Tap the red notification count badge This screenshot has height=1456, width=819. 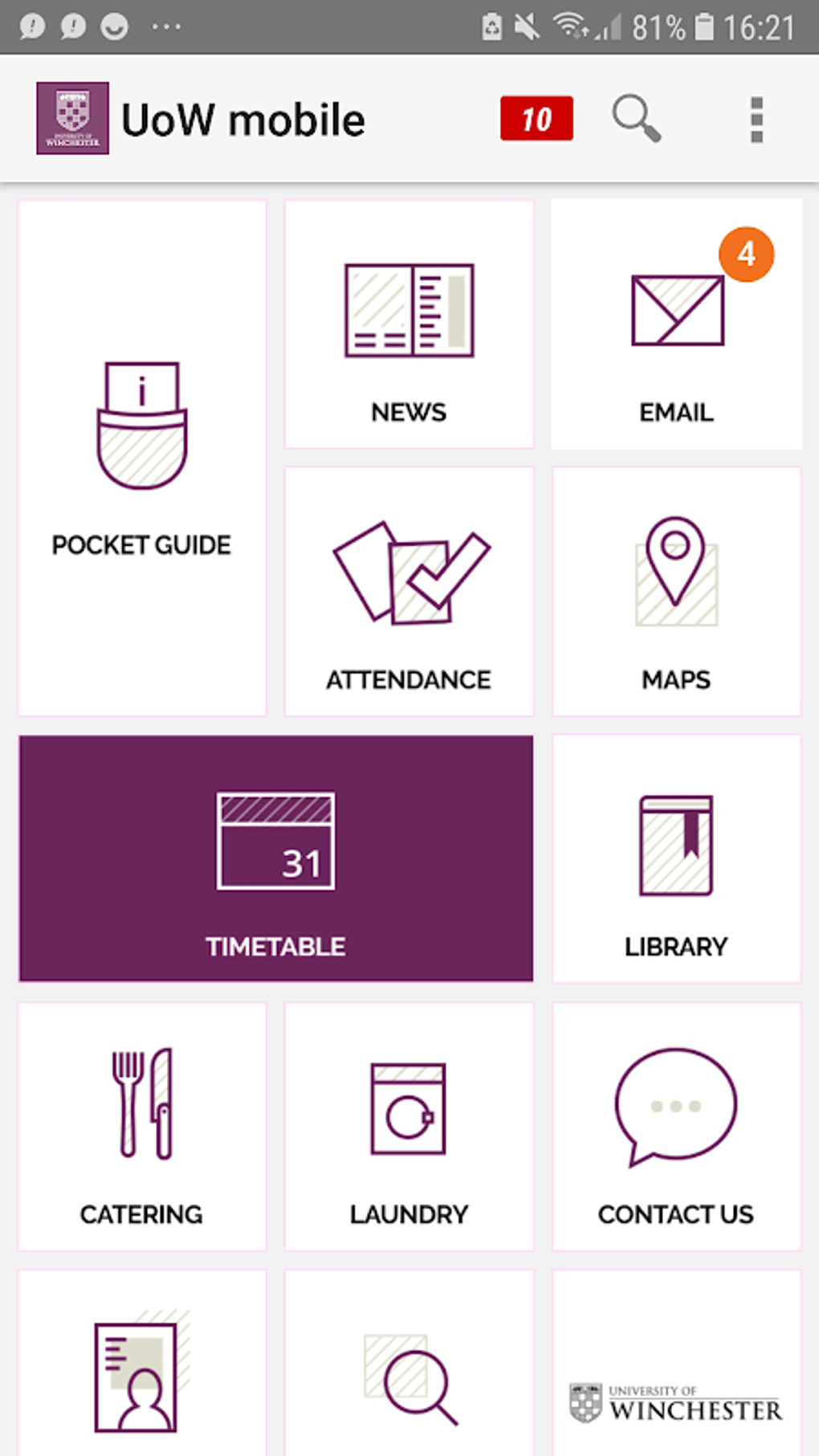(x=536, y=118)
